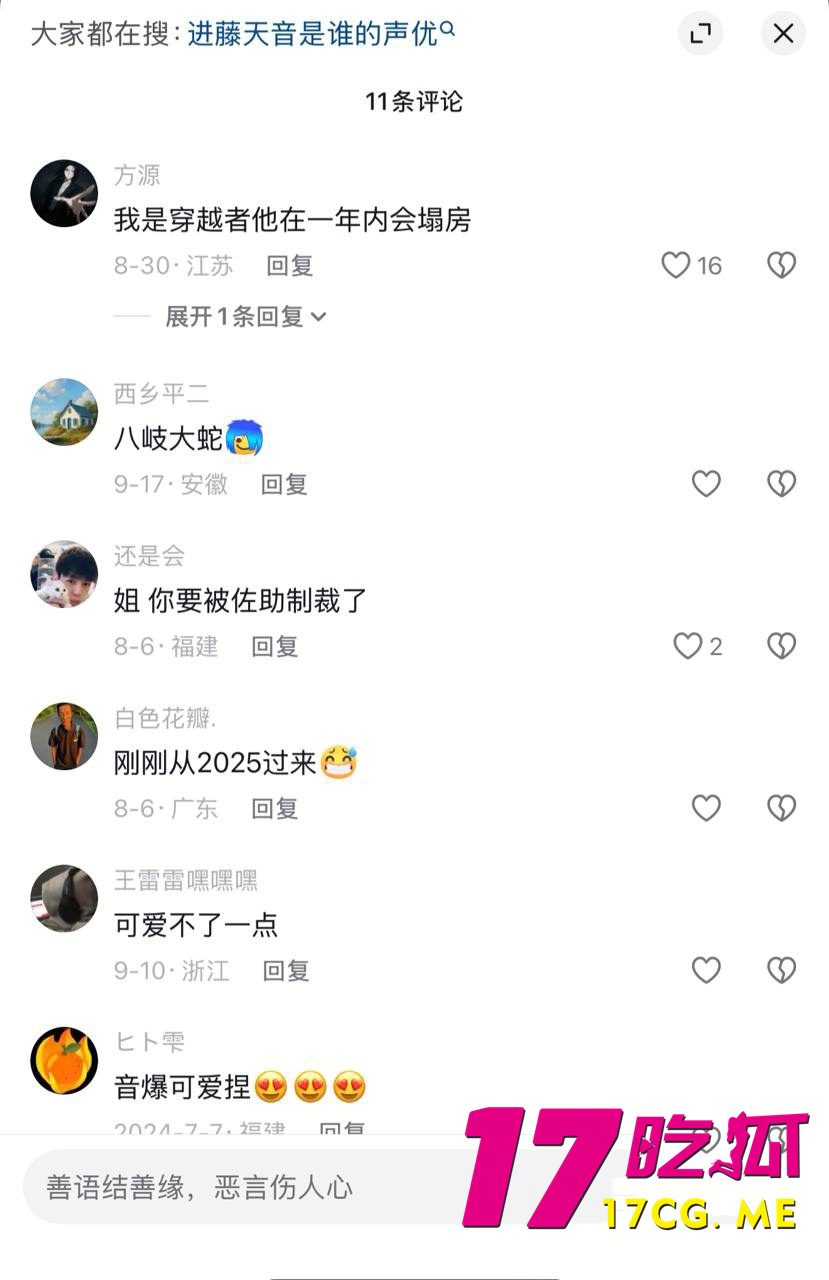Like 白色花瓣's comment about coming from 2025
Screen dimensions: 829x1280
click(x=706, y=808)
